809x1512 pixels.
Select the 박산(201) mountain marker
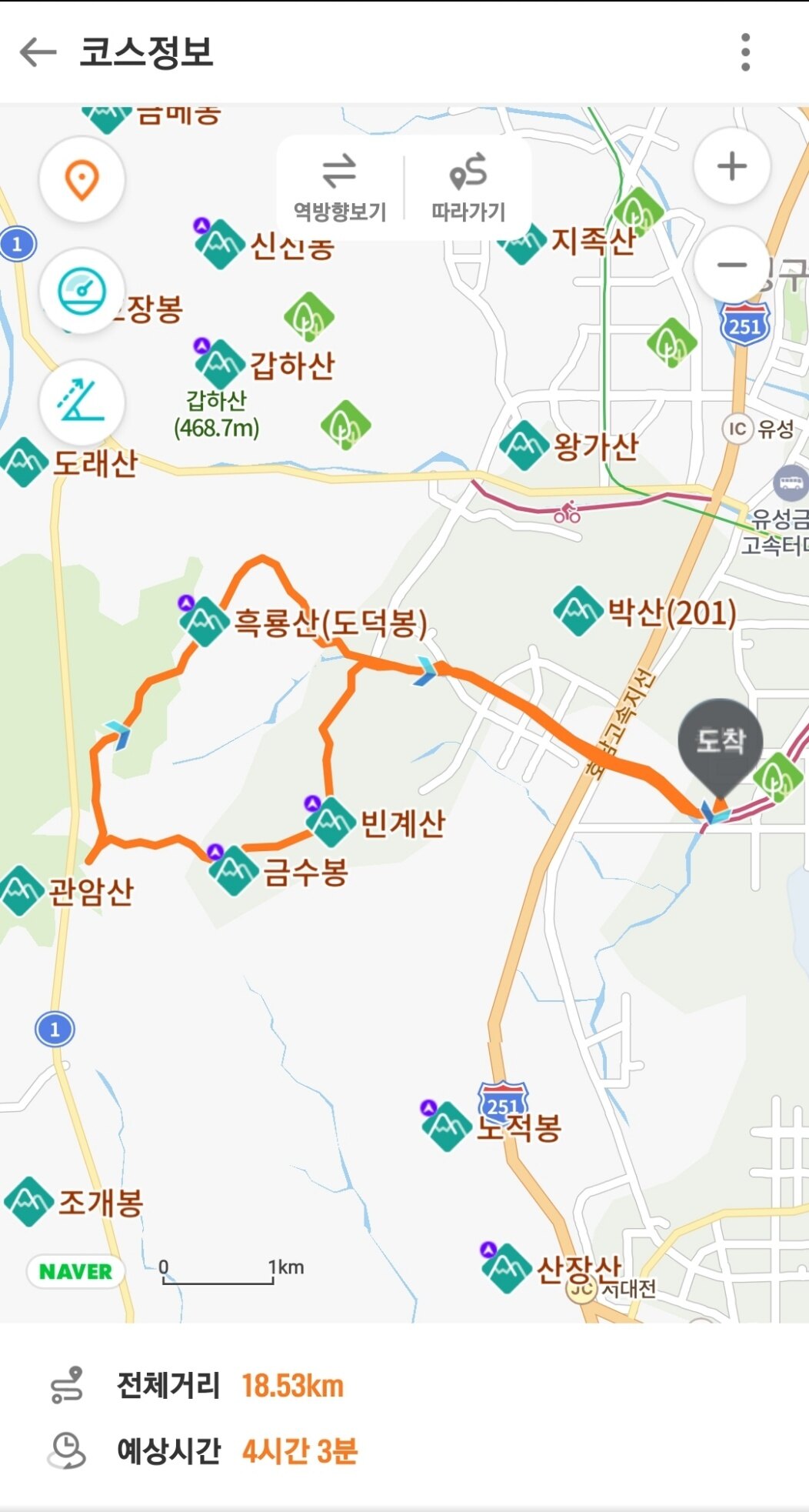[577, 612]
